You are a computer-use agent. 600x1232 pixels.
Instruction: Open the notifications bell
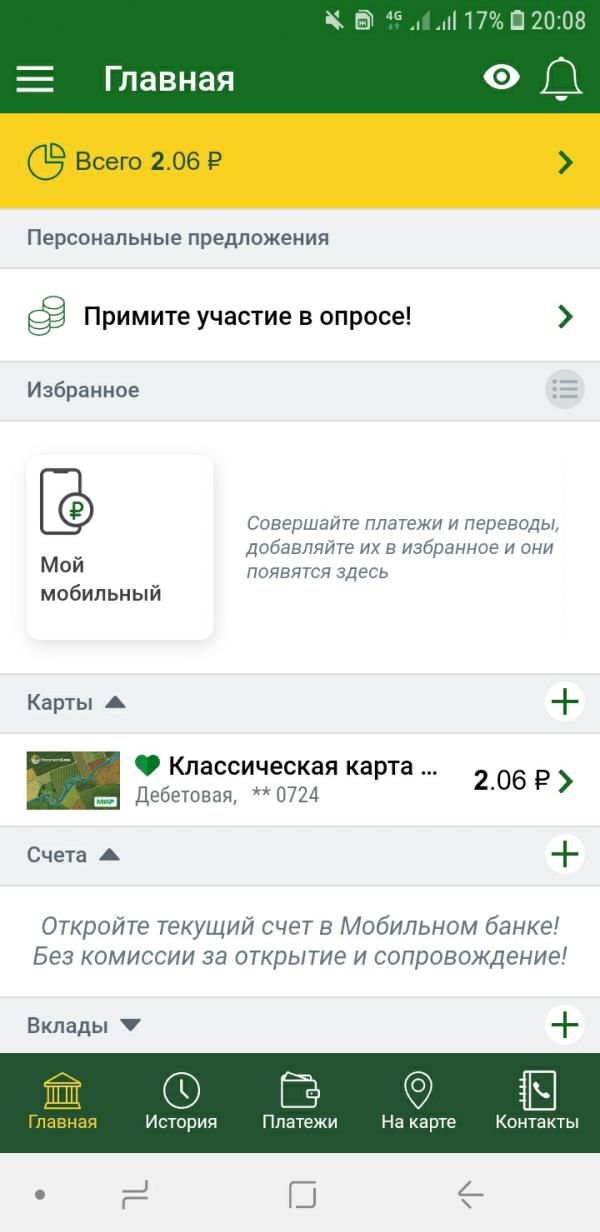pyautogui.click(x=561, y=79)
